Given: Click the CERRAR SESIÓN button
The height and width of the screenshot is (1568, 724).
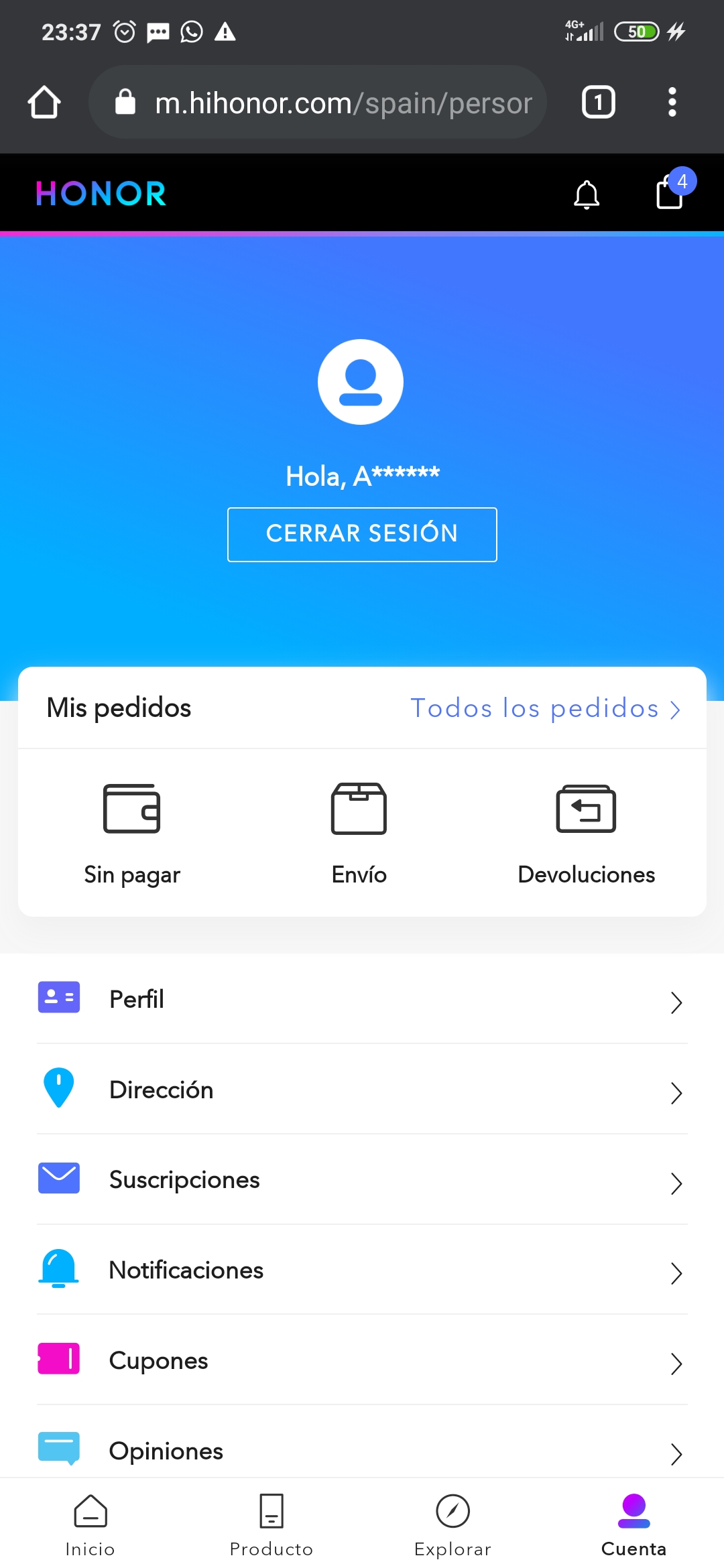Looking at the screenshot, I should (361, 534).
